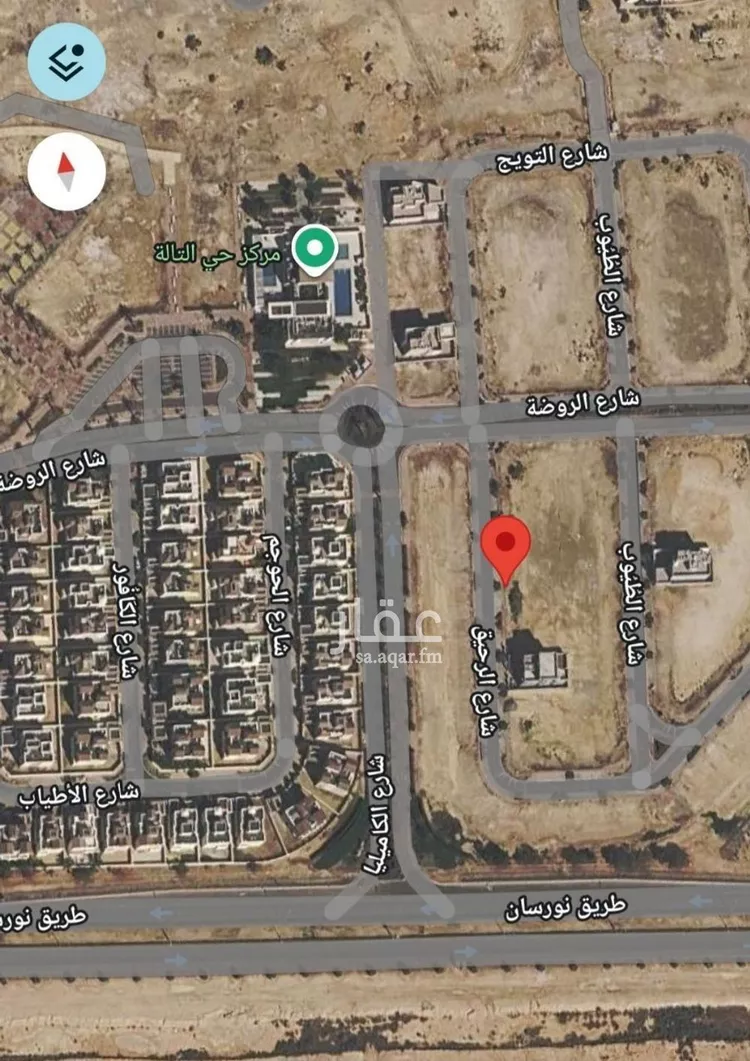Tap the compass to reset north
The image size is (750, 1061).
[x=66, y=171]
